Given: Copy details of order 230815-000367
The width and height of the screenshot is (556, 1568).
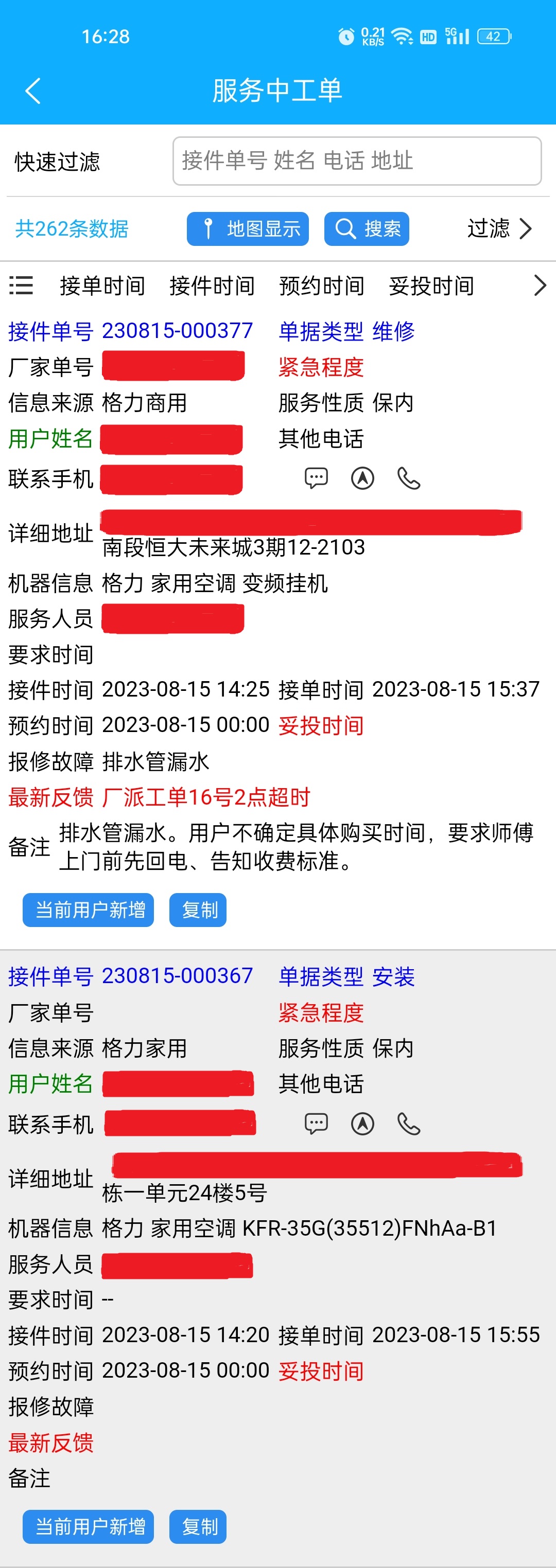Looking at the screenshot, I should point(198,1527).
